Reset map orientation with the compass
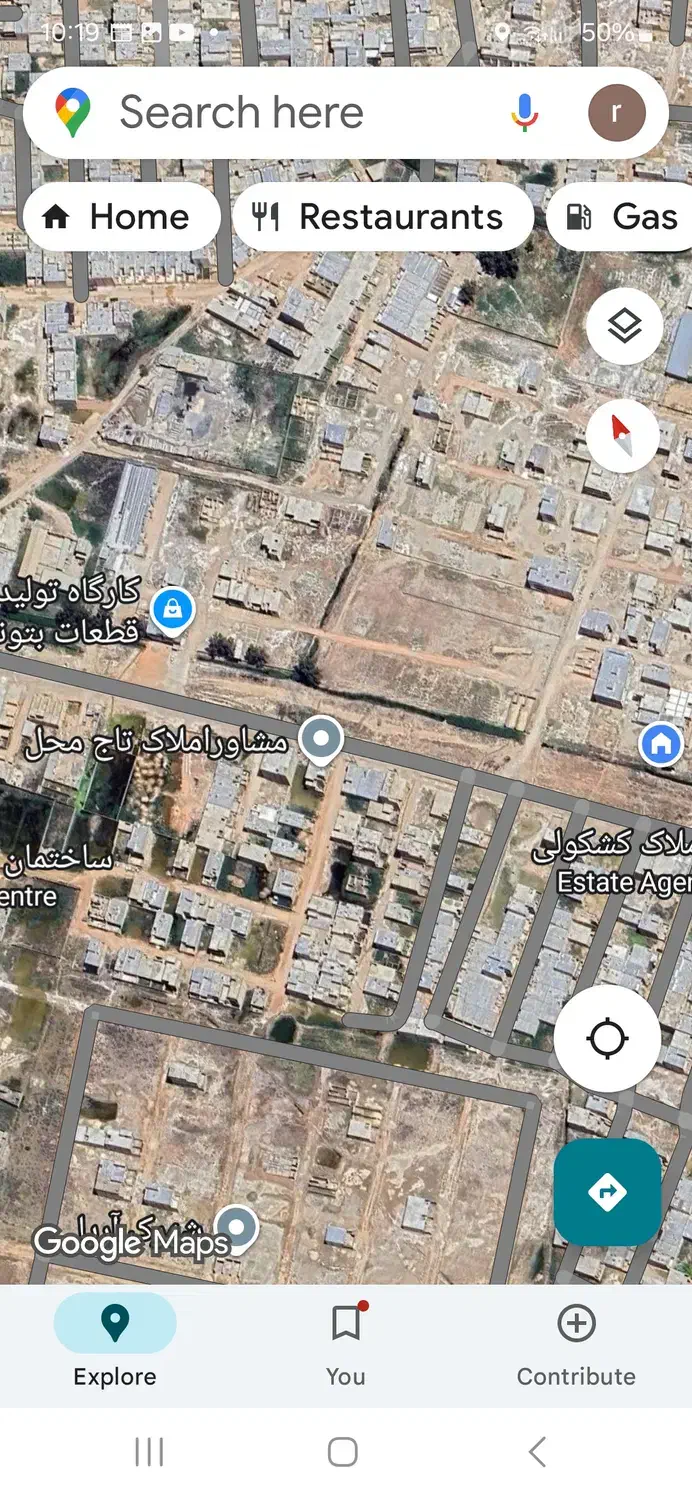Viewport: 692px width, 1500px height. tap(622, 435)
